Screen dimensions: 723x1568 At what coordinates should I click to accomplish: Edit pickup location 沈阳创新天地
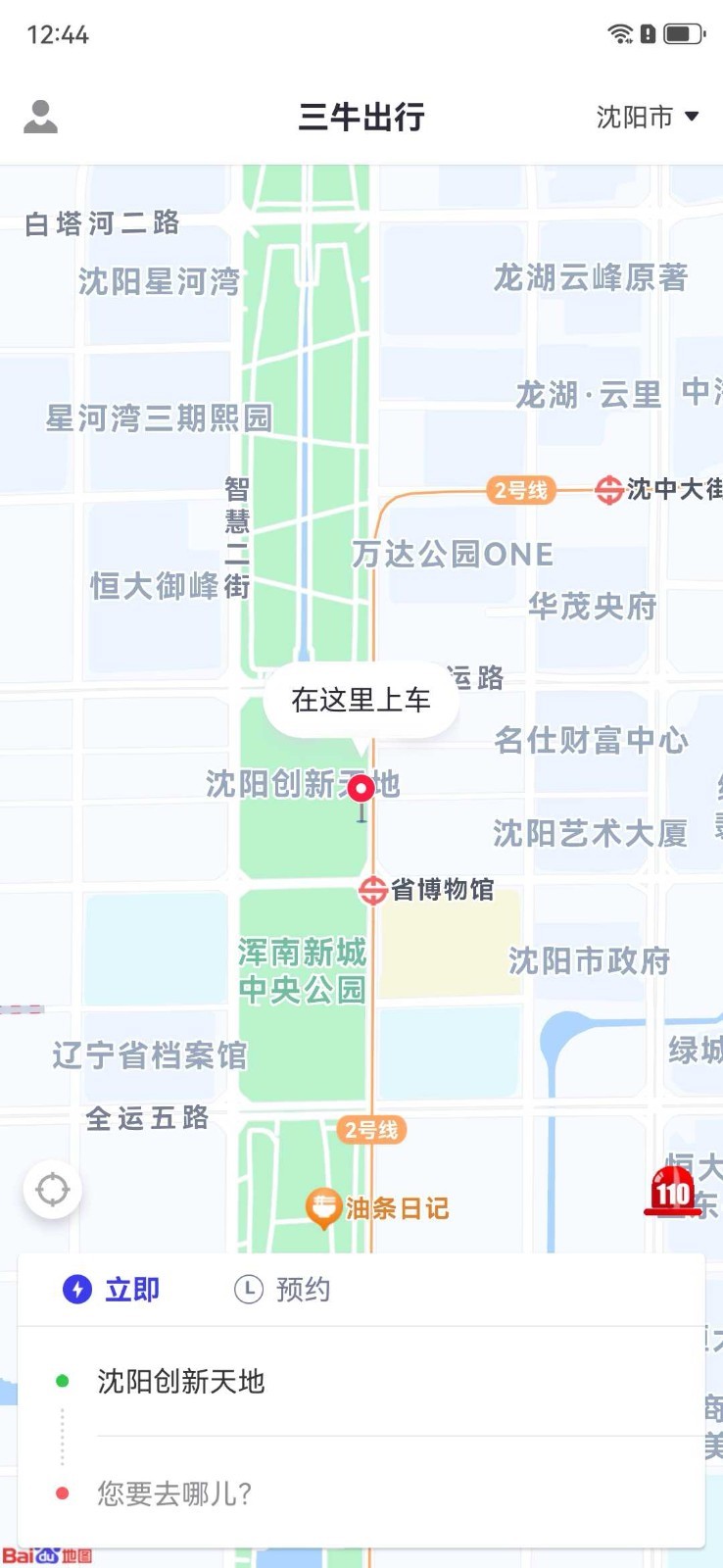(181, 1382)
